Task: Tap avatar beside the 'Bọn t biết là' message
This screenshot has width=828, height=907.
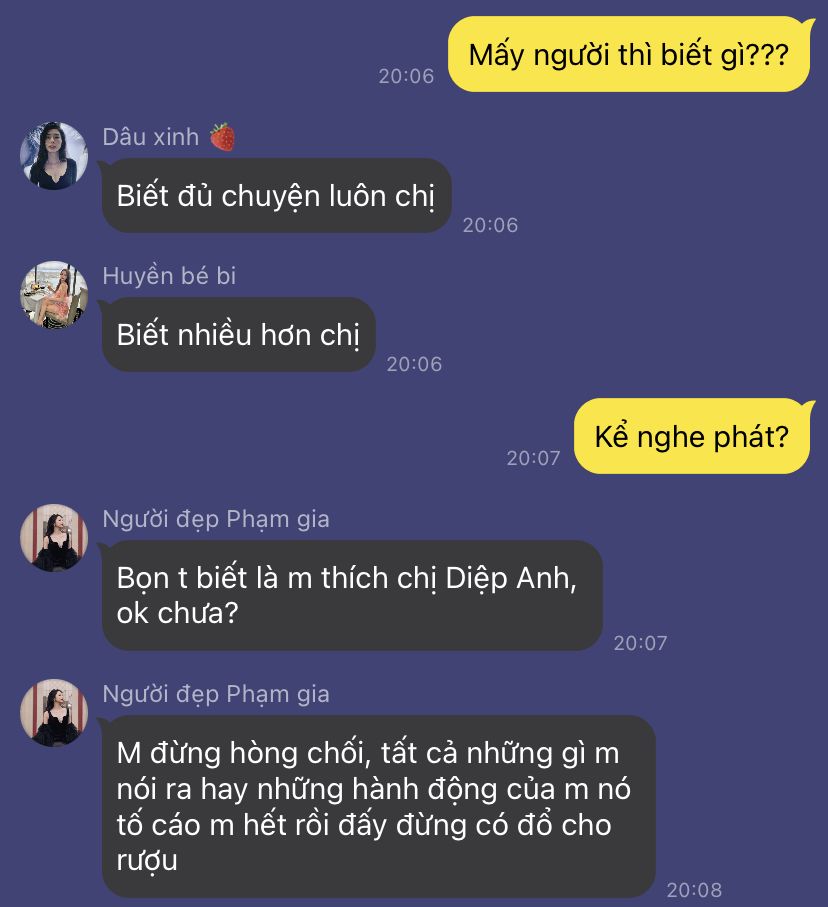Action: coord(54,538)
